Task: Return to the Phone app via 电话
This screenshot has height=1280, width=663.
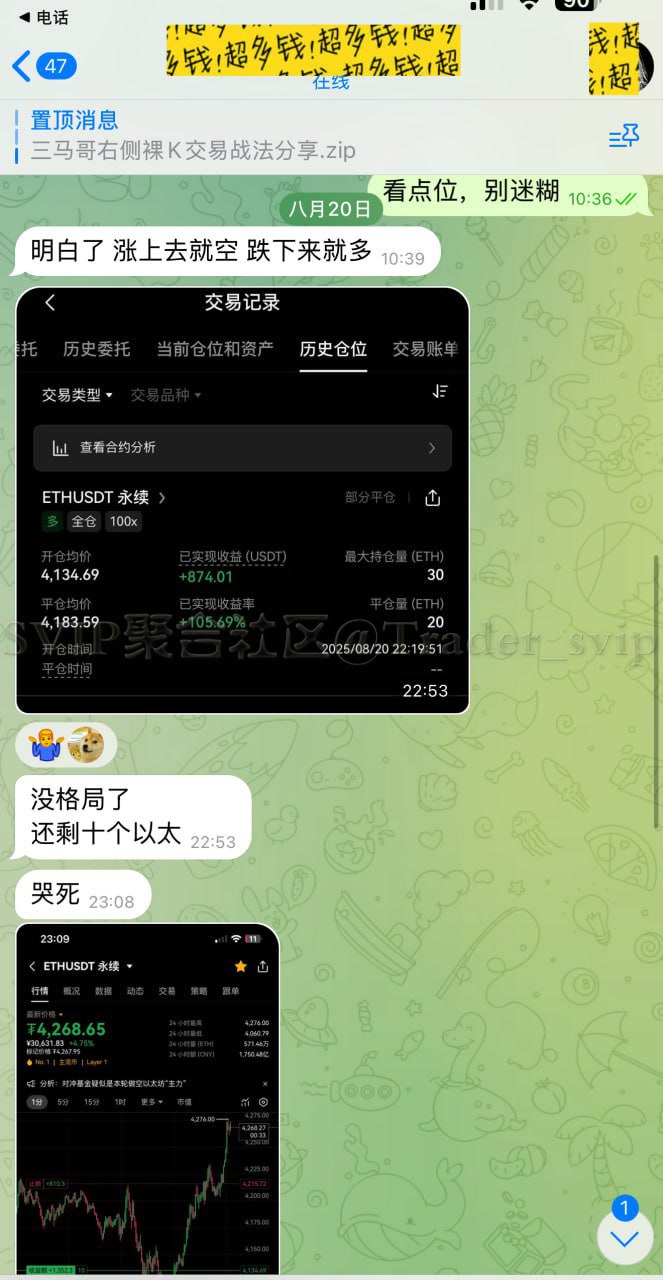Action: (x=44, y=17)
